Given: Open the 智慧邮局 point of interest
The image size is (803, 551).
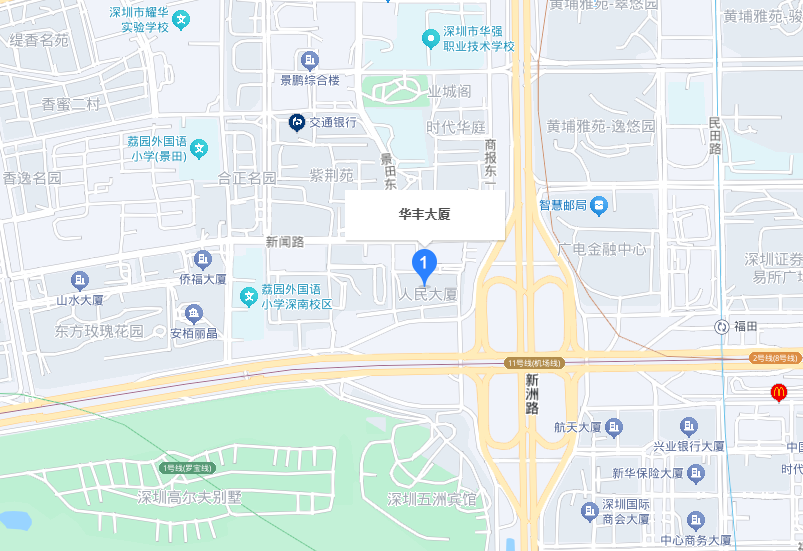Looking at the screenshot, I should click(598, 205).
